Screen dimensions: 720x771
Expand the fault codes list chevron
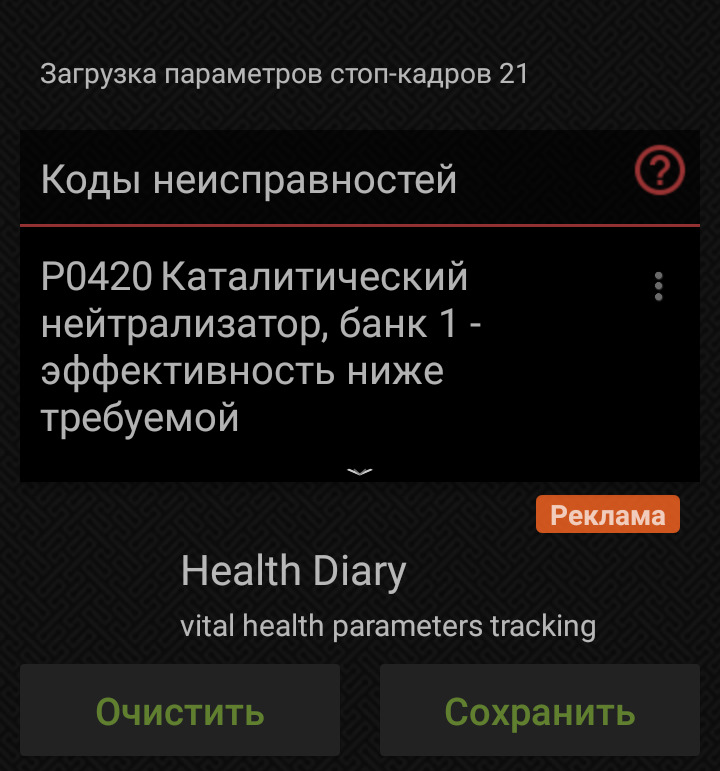360,470
